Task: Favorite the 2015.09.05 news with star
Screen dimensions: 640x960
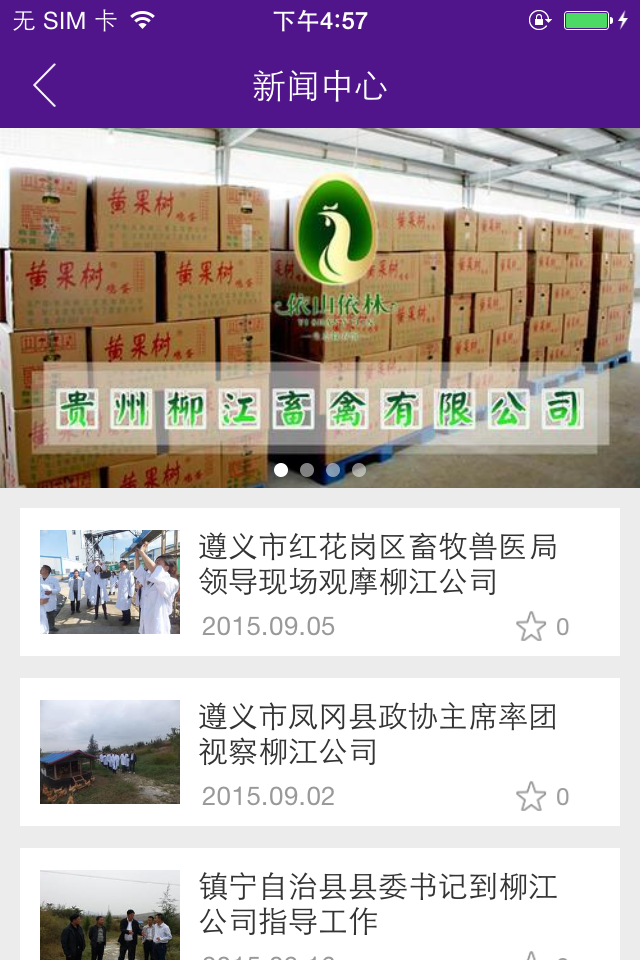Action: click(x=531, y=627)
